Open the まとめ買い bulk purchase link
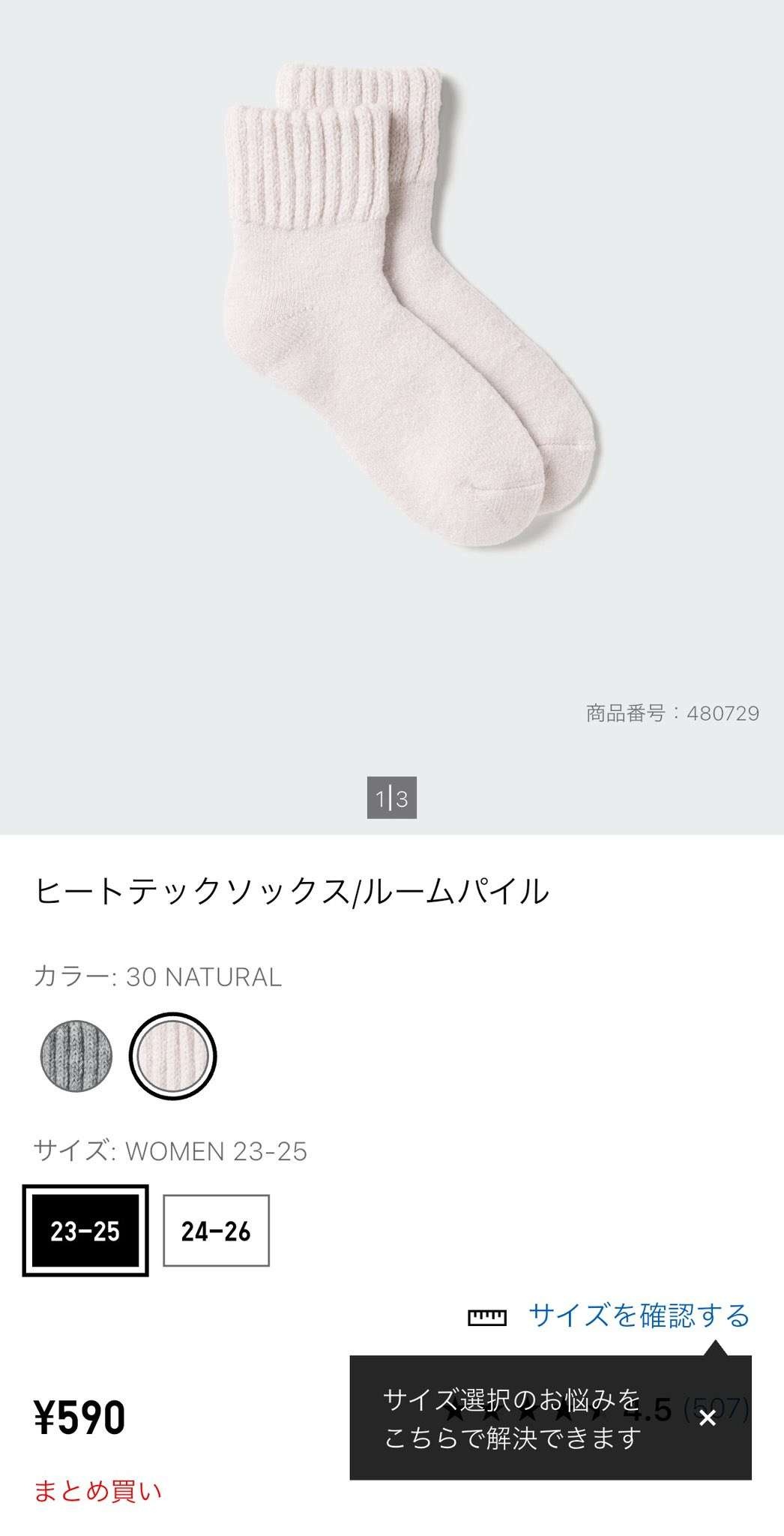 click(98, 1491)
